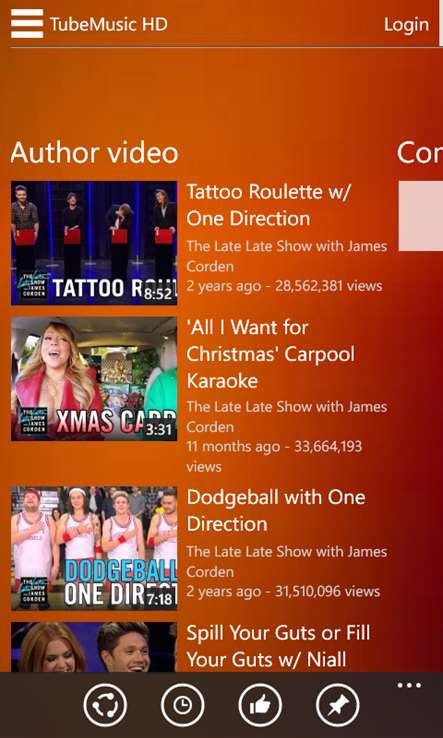
Task: Tap the Login button
Action: coord(406,24)
